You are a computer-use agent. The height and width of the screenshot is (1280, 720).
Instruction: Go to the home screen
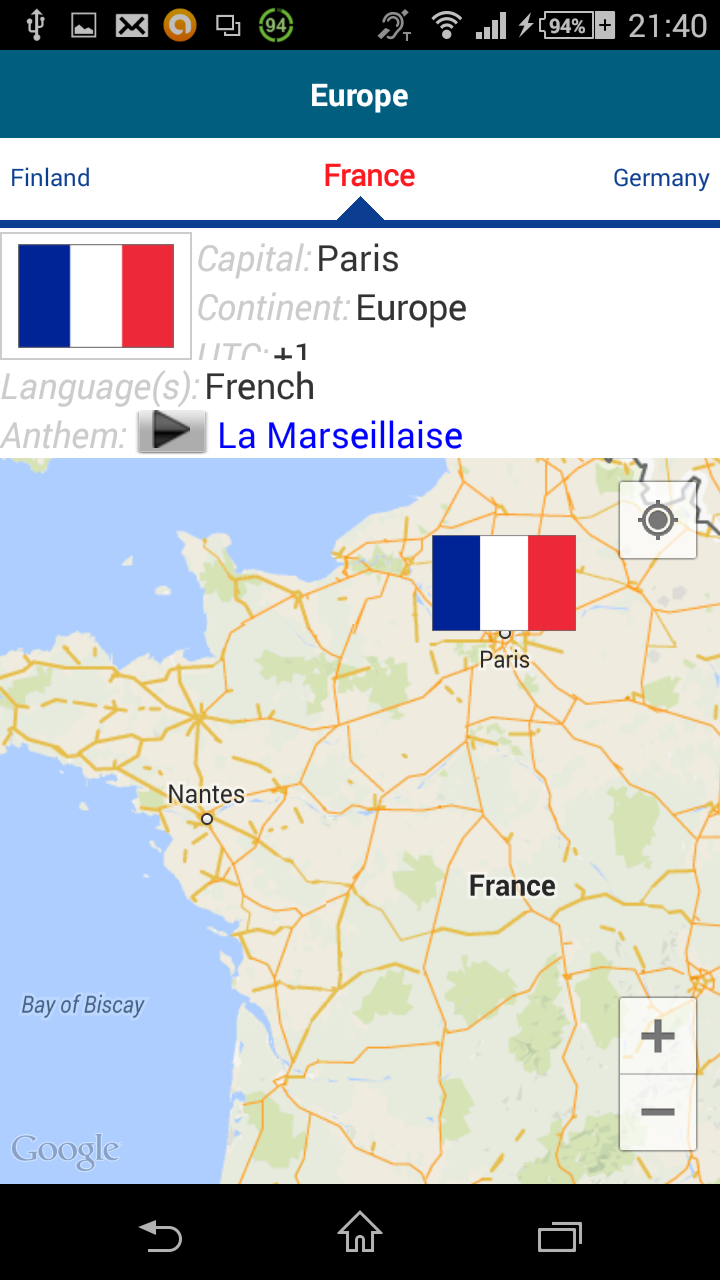pos(360,1233)
